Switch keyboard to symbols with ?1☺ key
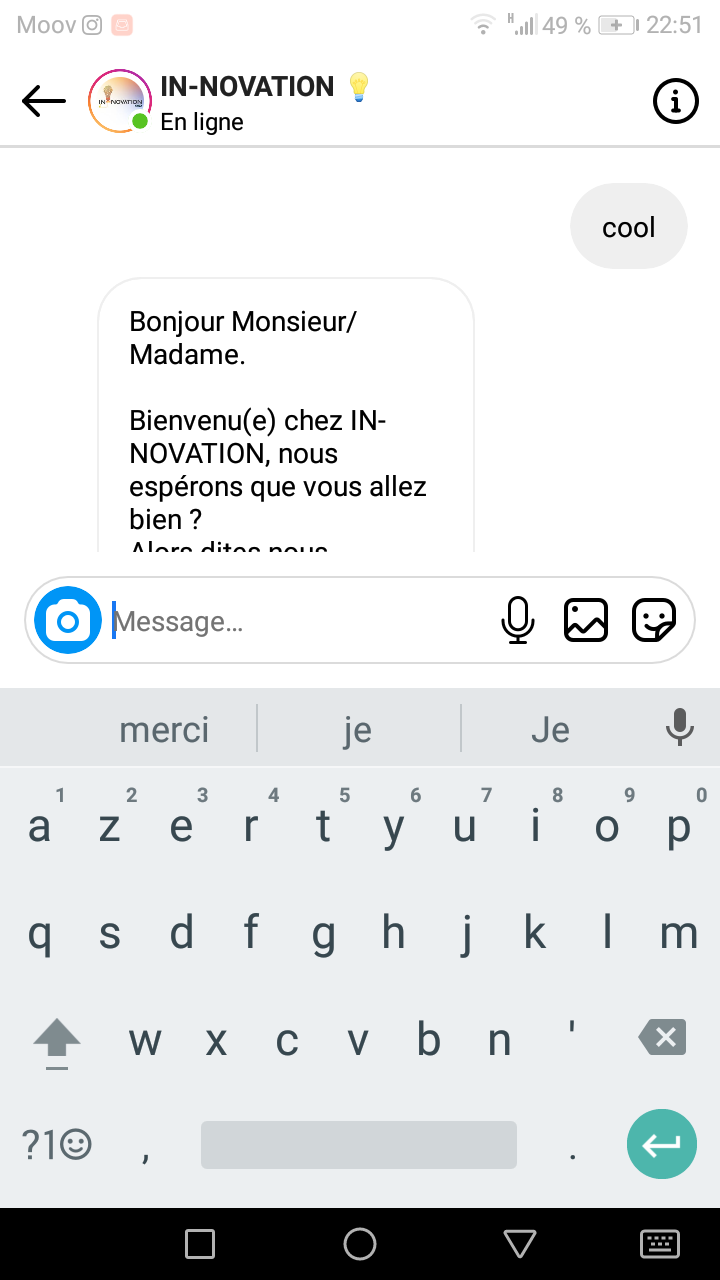This screenshot has width=720, height=1280. point(57,1144)
